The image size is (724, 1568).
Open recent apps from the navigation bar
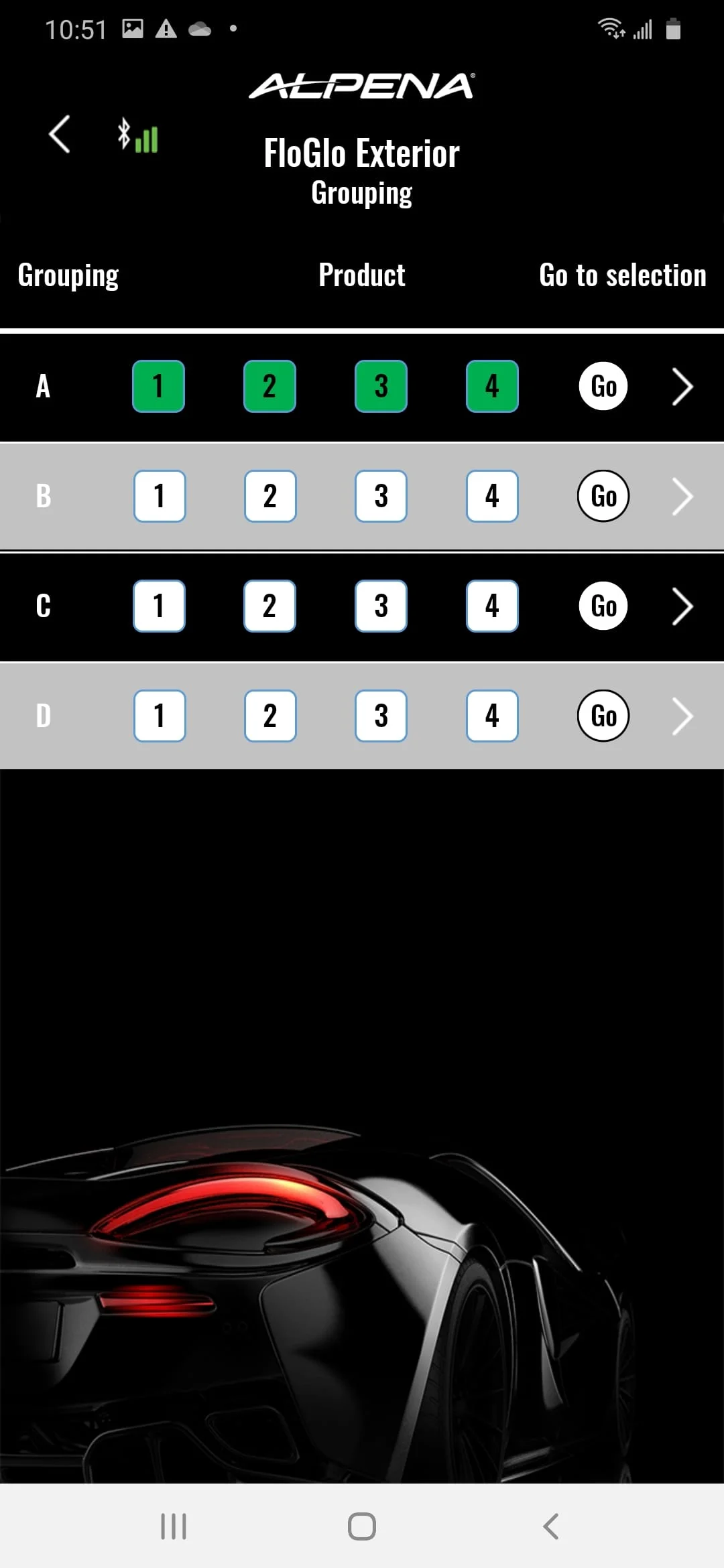(x=174, y=1526)
